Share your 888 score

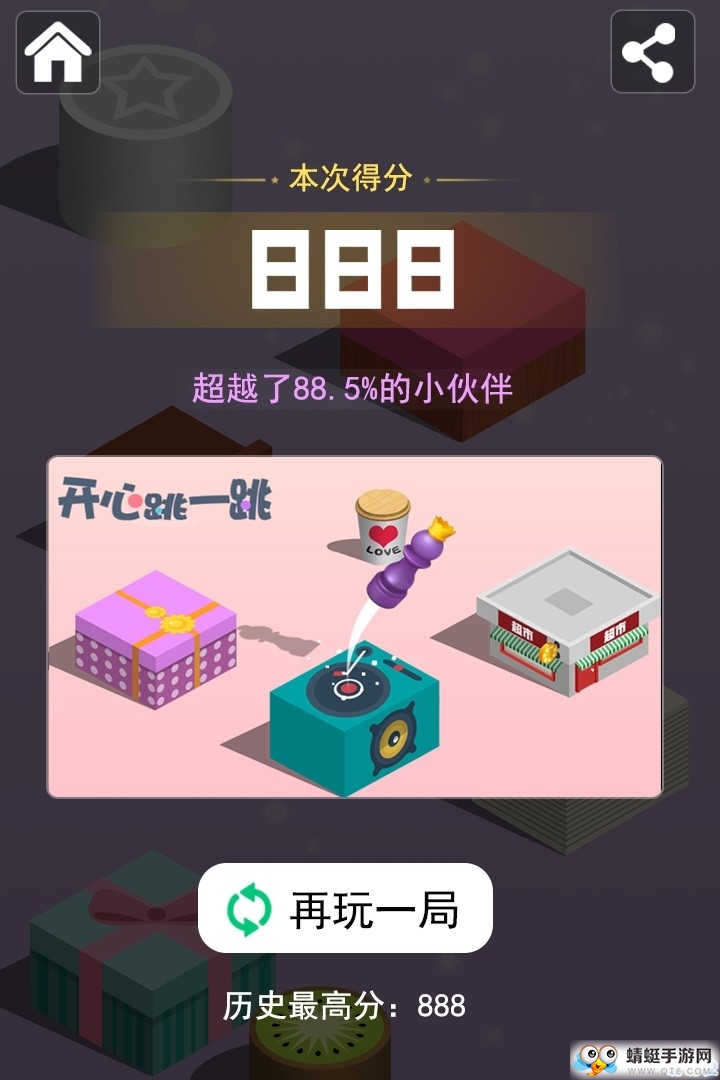[x=652, y=52]
